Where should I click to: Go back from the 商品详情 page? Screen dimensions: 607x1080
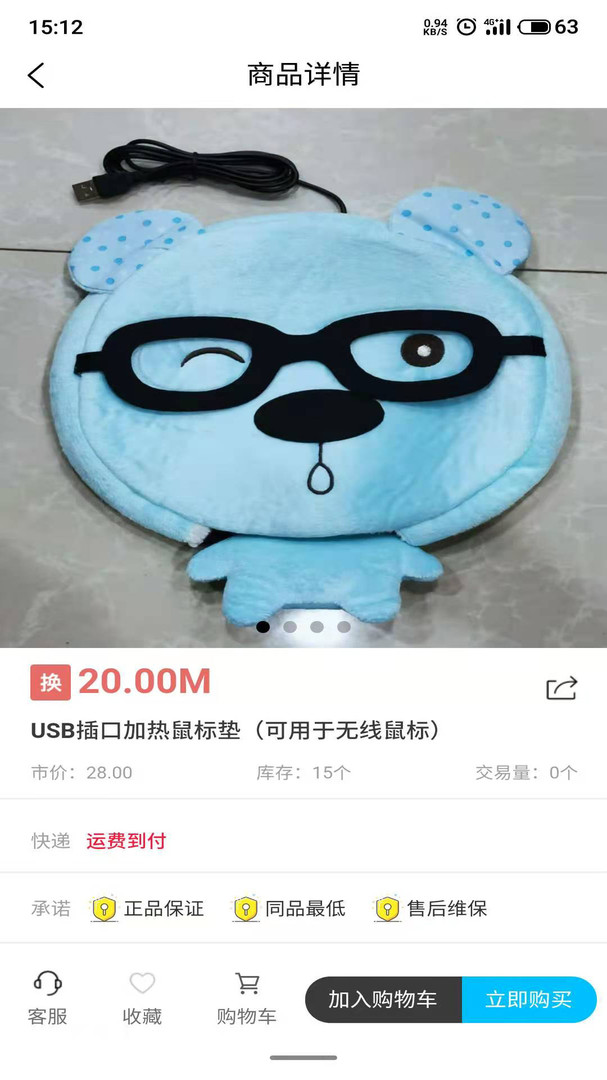pyautogui.click(x=36, y=75)
